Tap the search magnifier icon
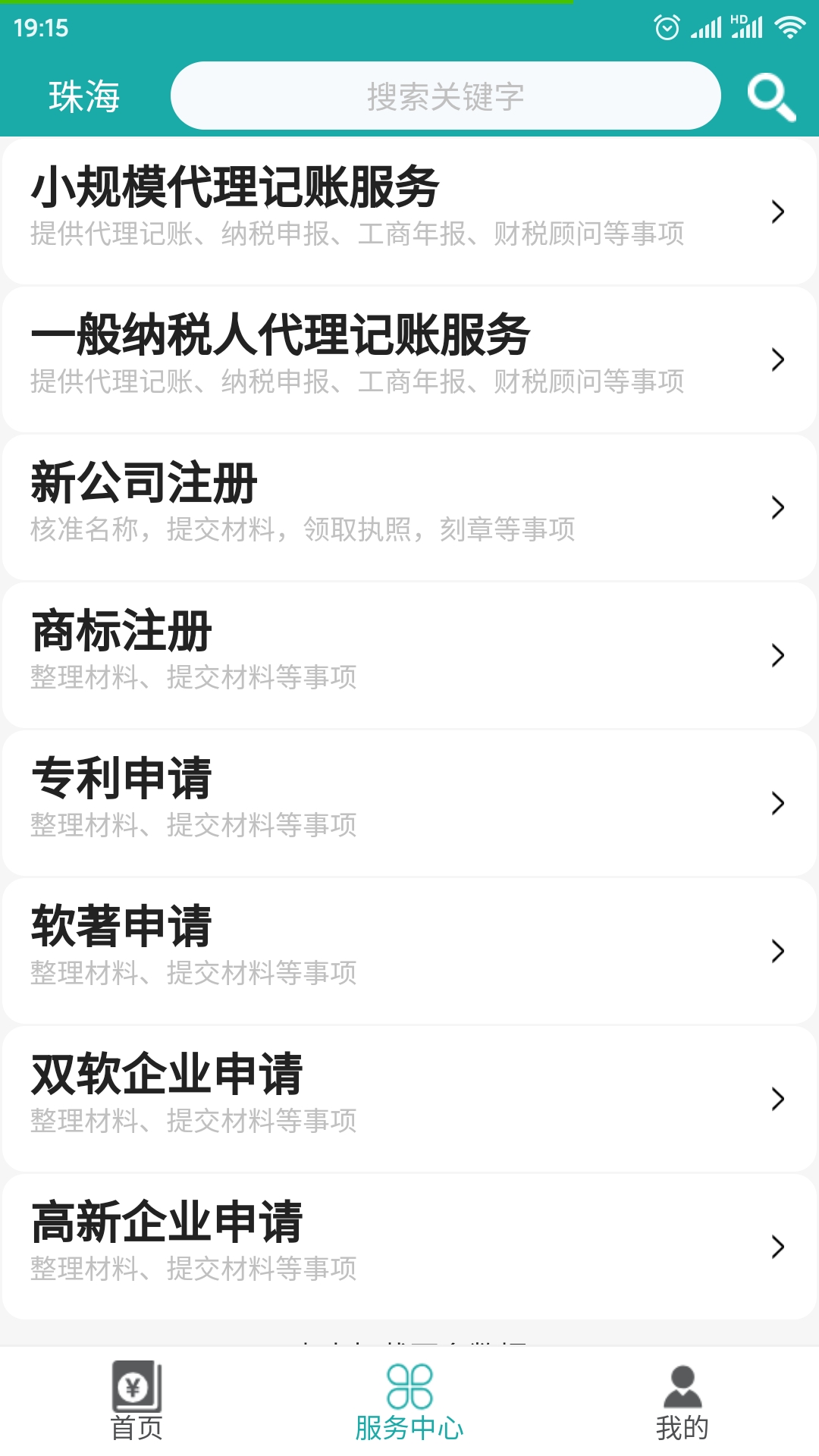The width and height of the screenshot is (819, 1456). 770,97
